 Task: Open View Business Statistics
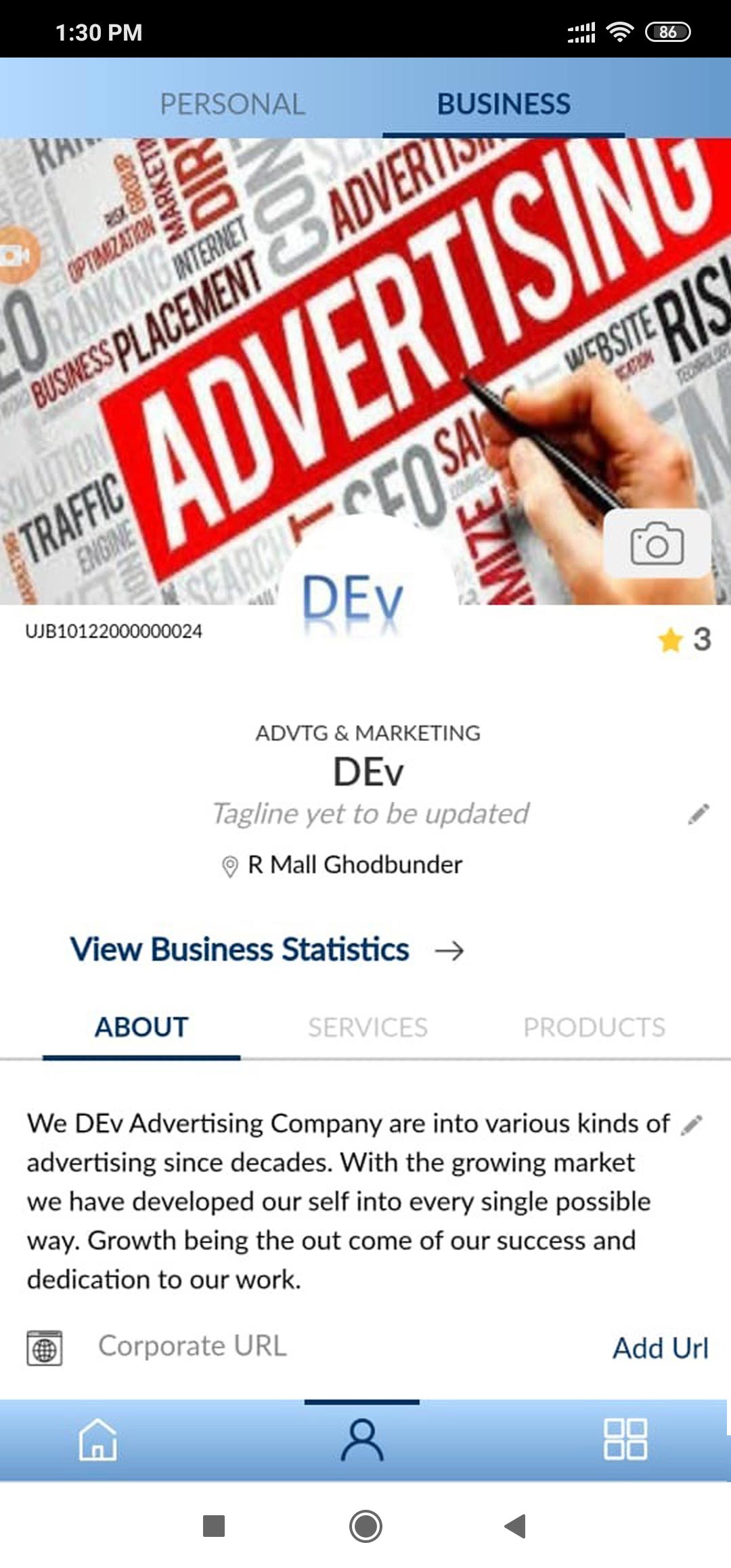click(x=267, y=949)
